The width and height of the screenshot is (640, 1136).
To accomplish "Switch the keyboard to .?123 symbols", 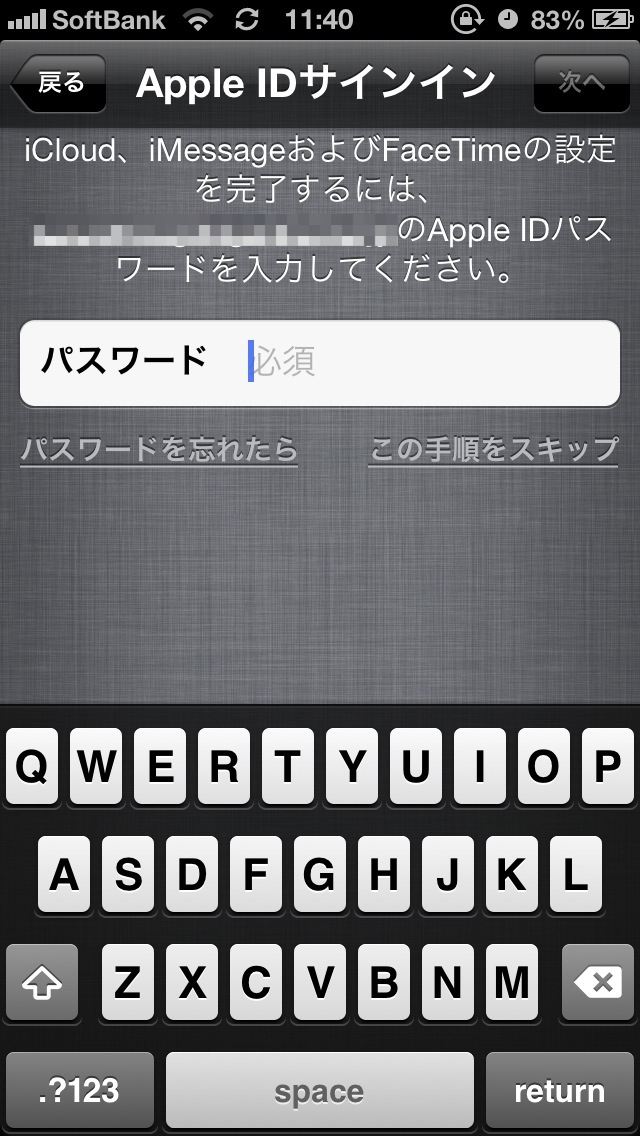I will pyautogui.click(x=80, y=1091).
